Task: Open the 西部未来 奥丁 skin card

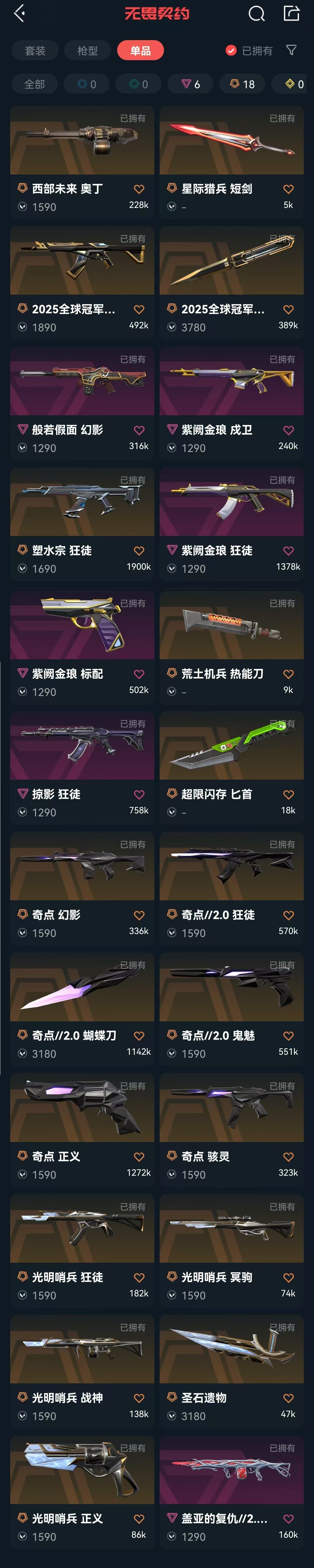Action: click(82, 161)
